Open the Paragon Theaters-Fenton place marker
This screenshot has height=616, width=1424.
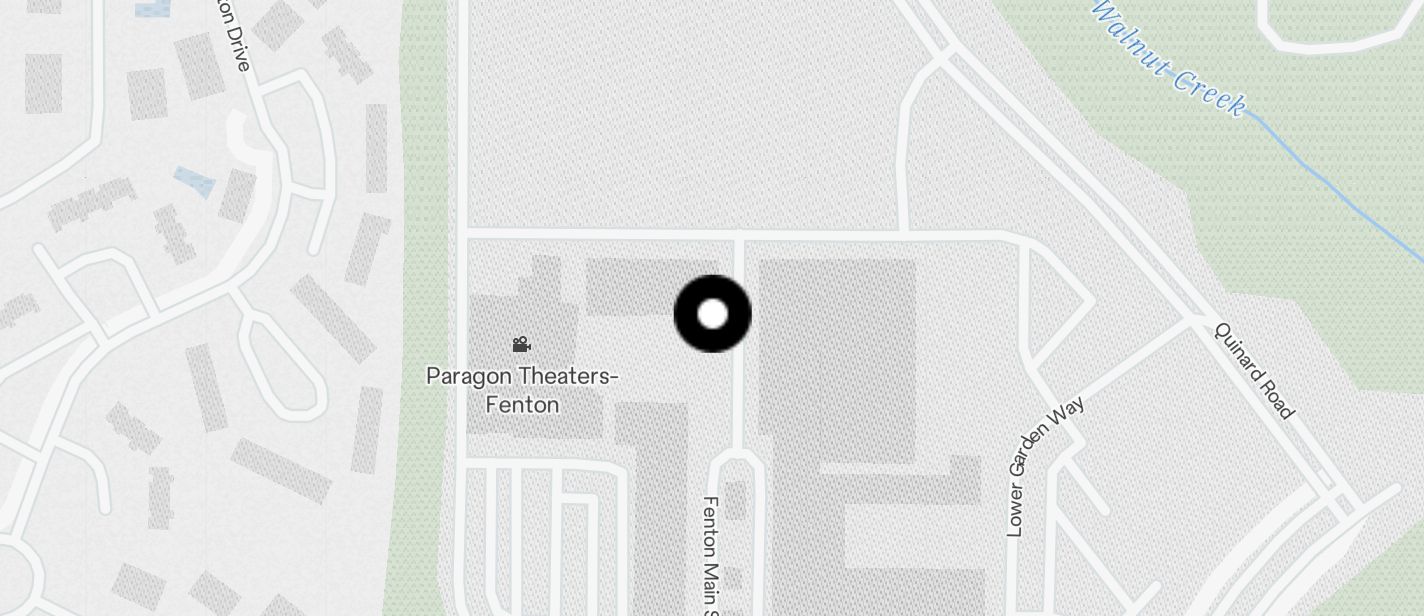click(x=521, y=346)
